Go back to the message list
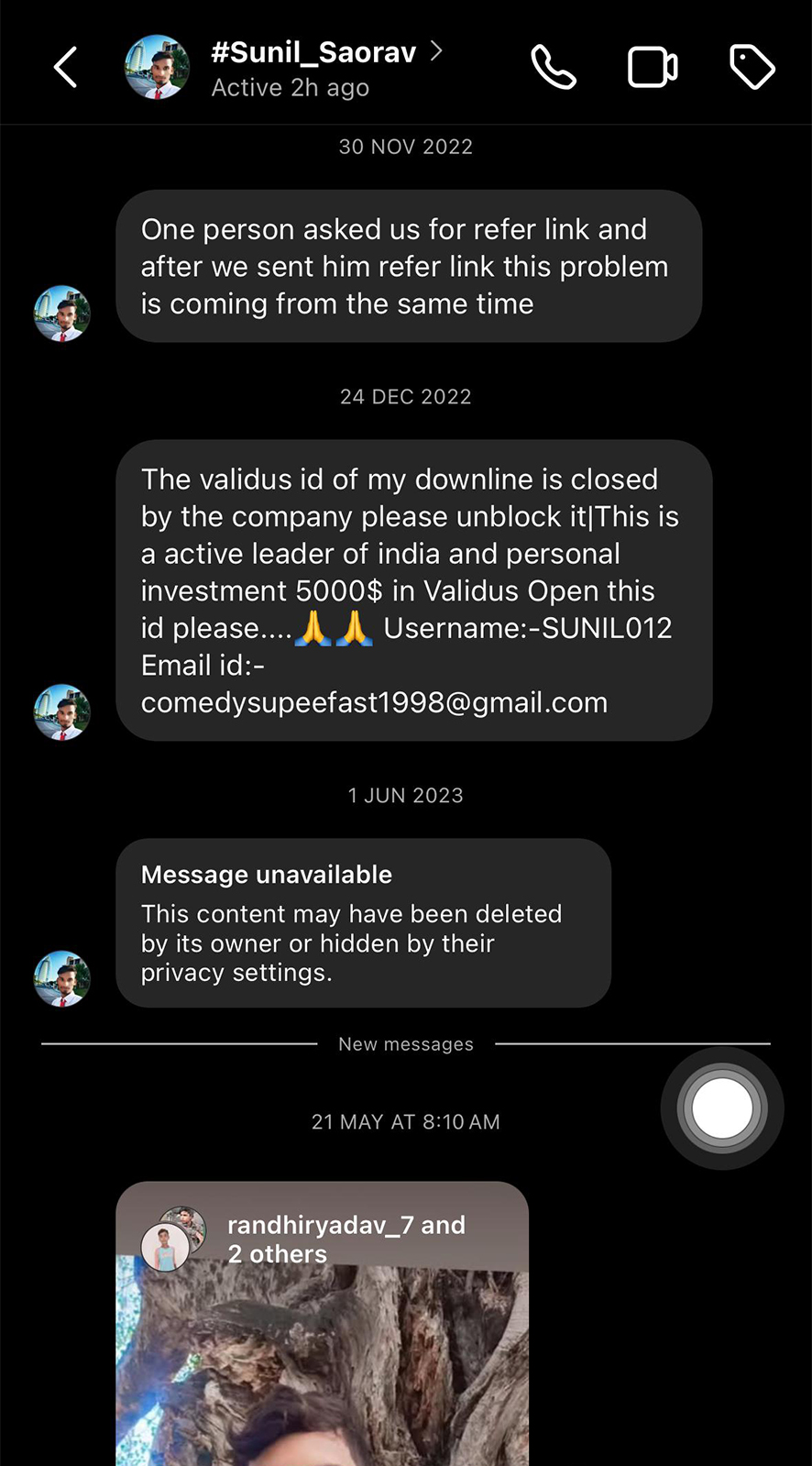 point(65,67)
